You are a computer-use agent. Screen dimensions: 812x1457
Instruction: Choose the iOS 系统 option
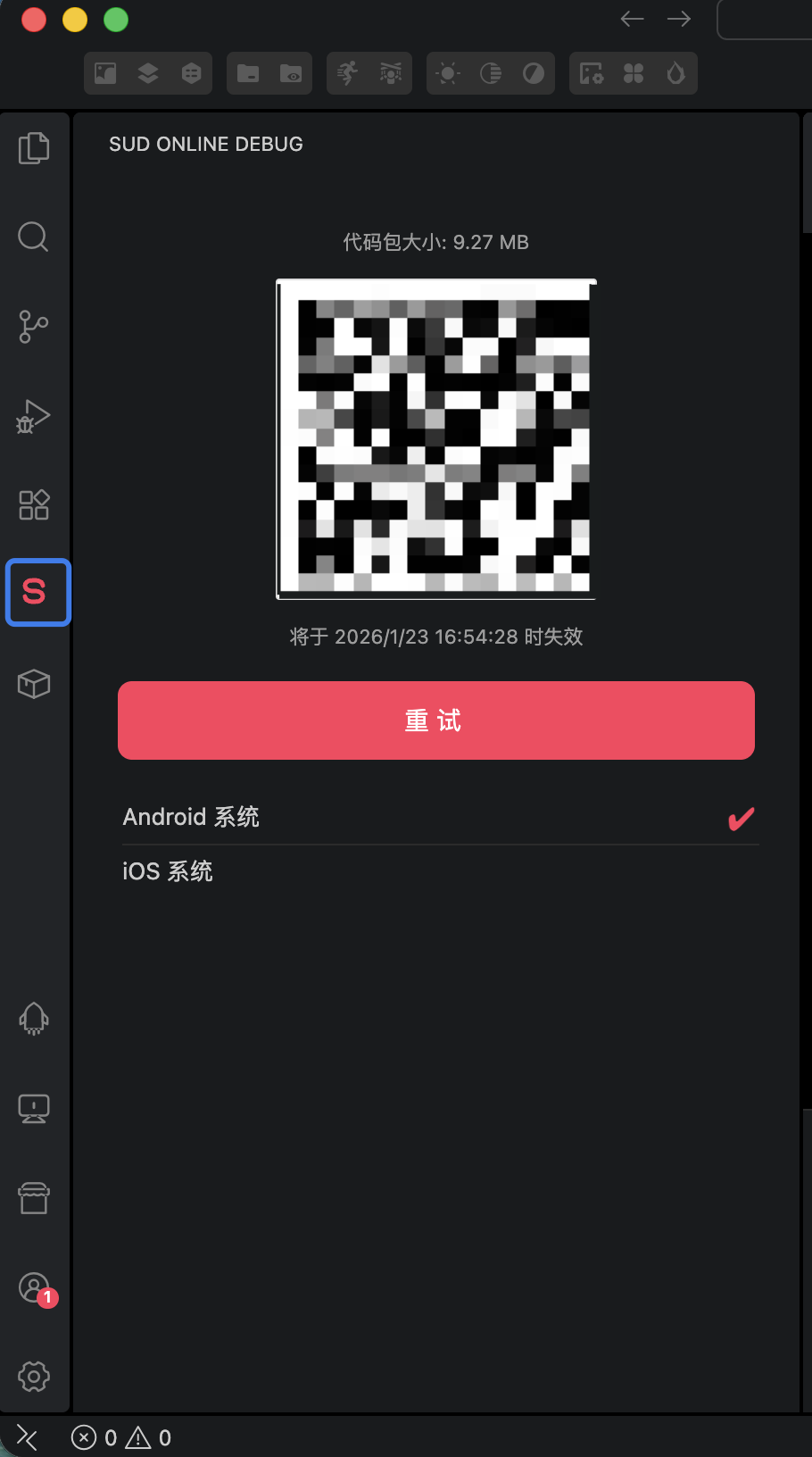[168, 871]
